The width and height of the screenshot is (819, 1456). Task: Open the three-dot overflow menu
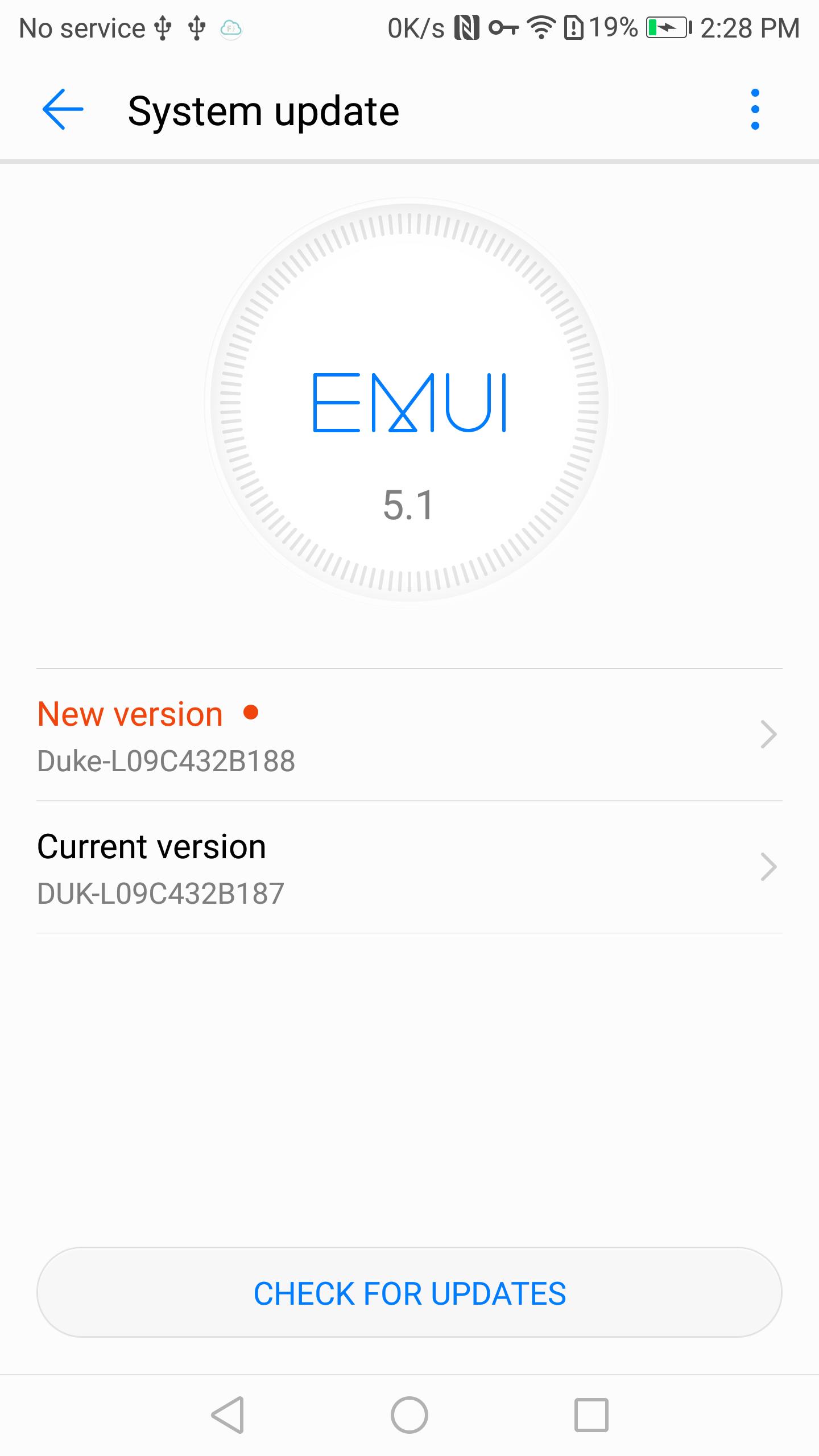755,110
